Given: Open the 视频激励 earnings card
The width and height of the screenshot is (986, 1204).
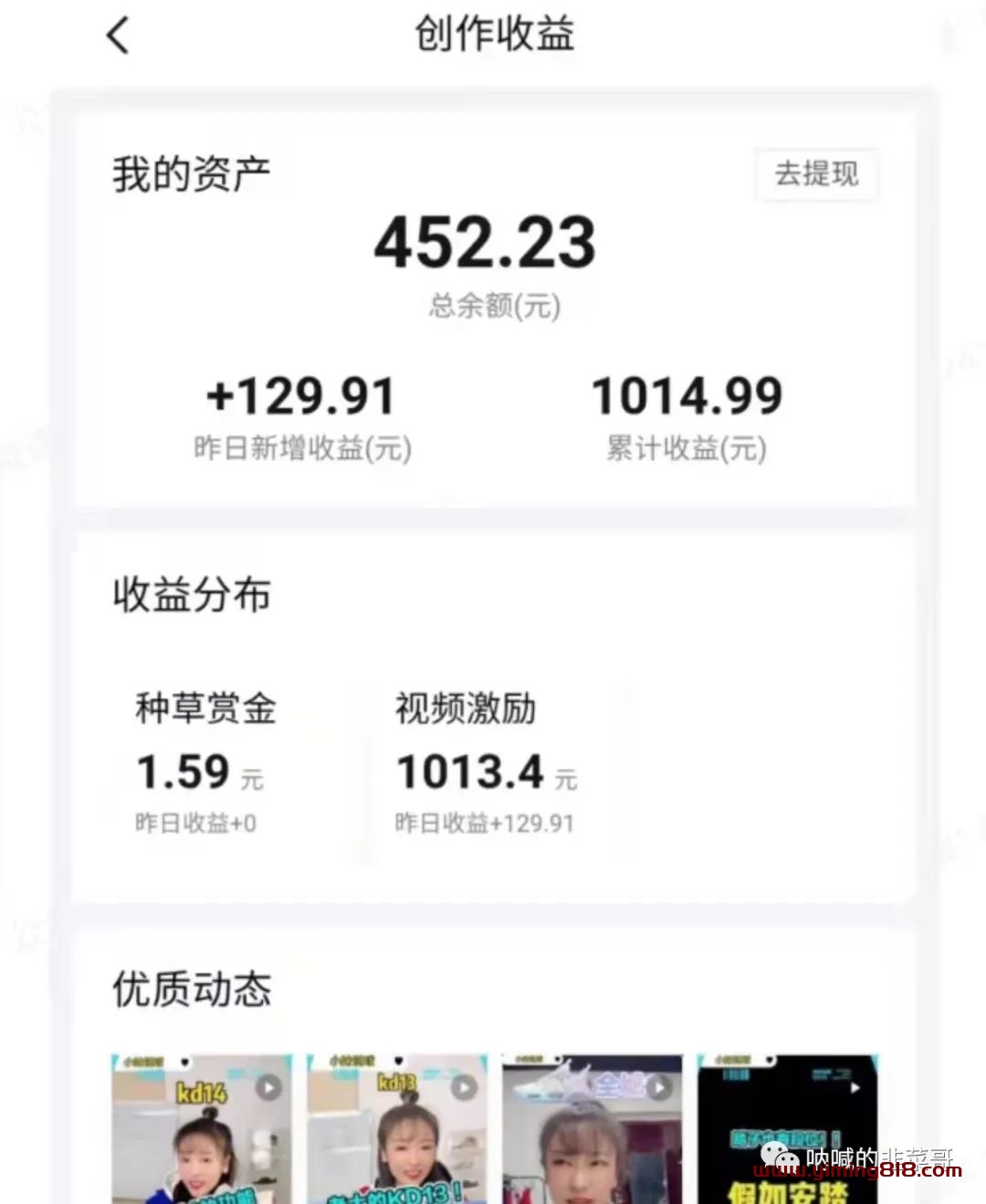Looking at the screenshot, I should pyautogui.click(x=486, y=763).
